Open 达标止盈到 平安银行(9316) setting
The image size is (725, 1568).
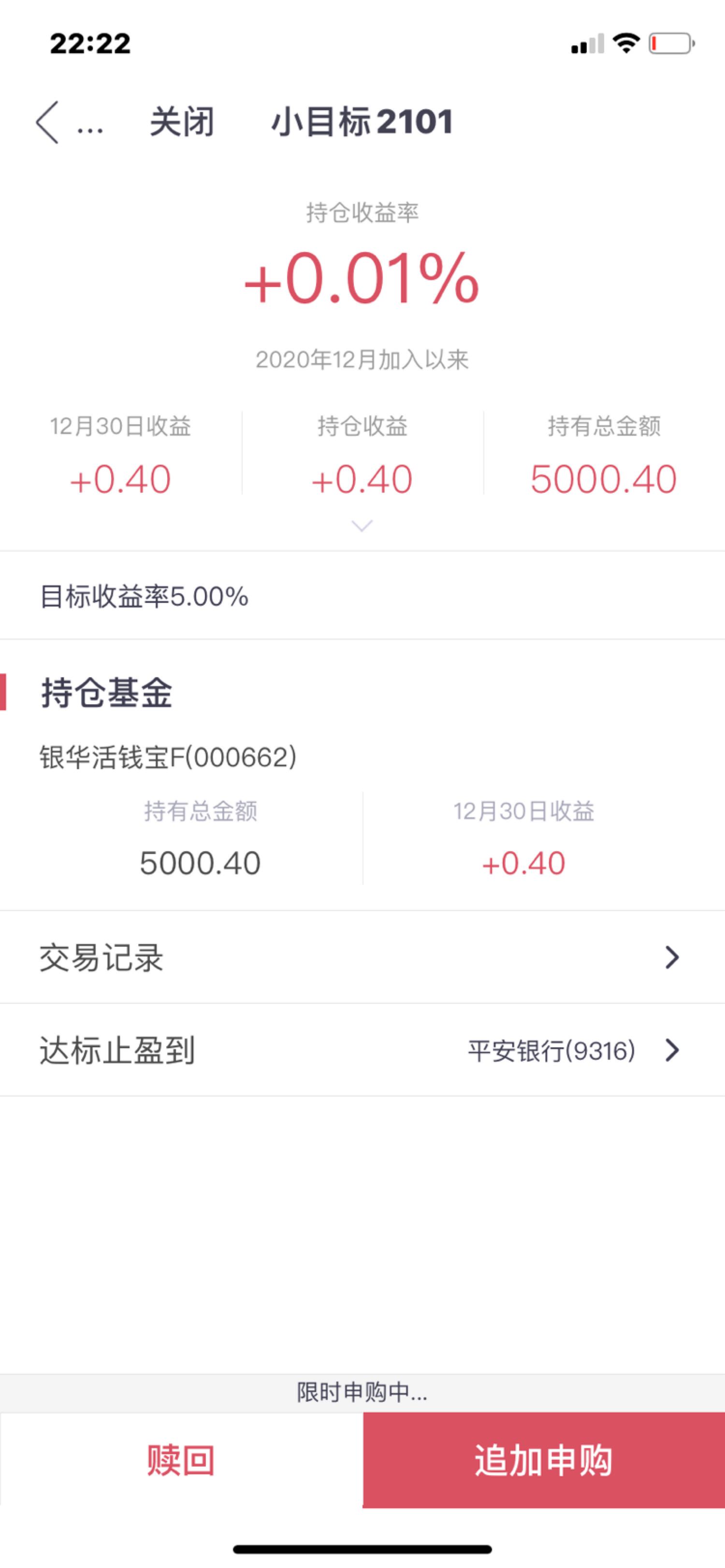click(362, 1051)
